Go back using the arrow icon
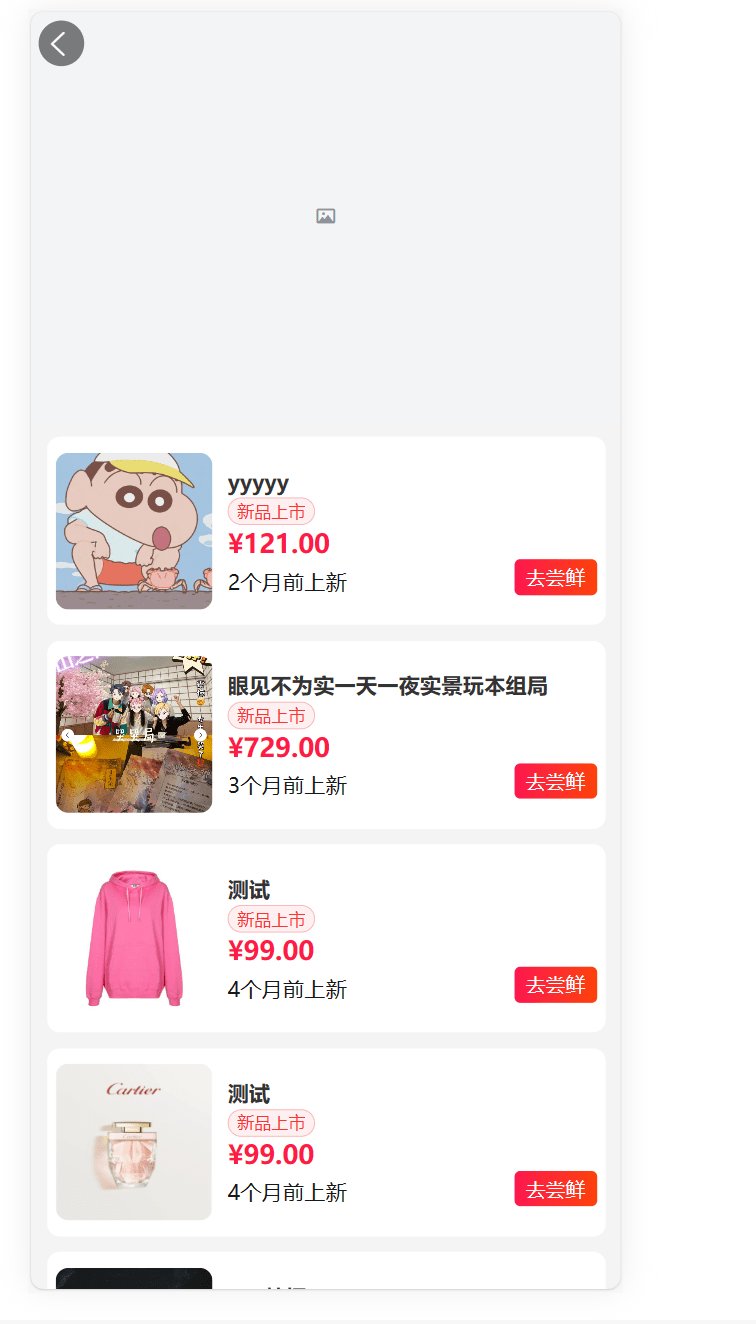The height and width of the screenshot is (1324, 756). (x=61, y=43)
